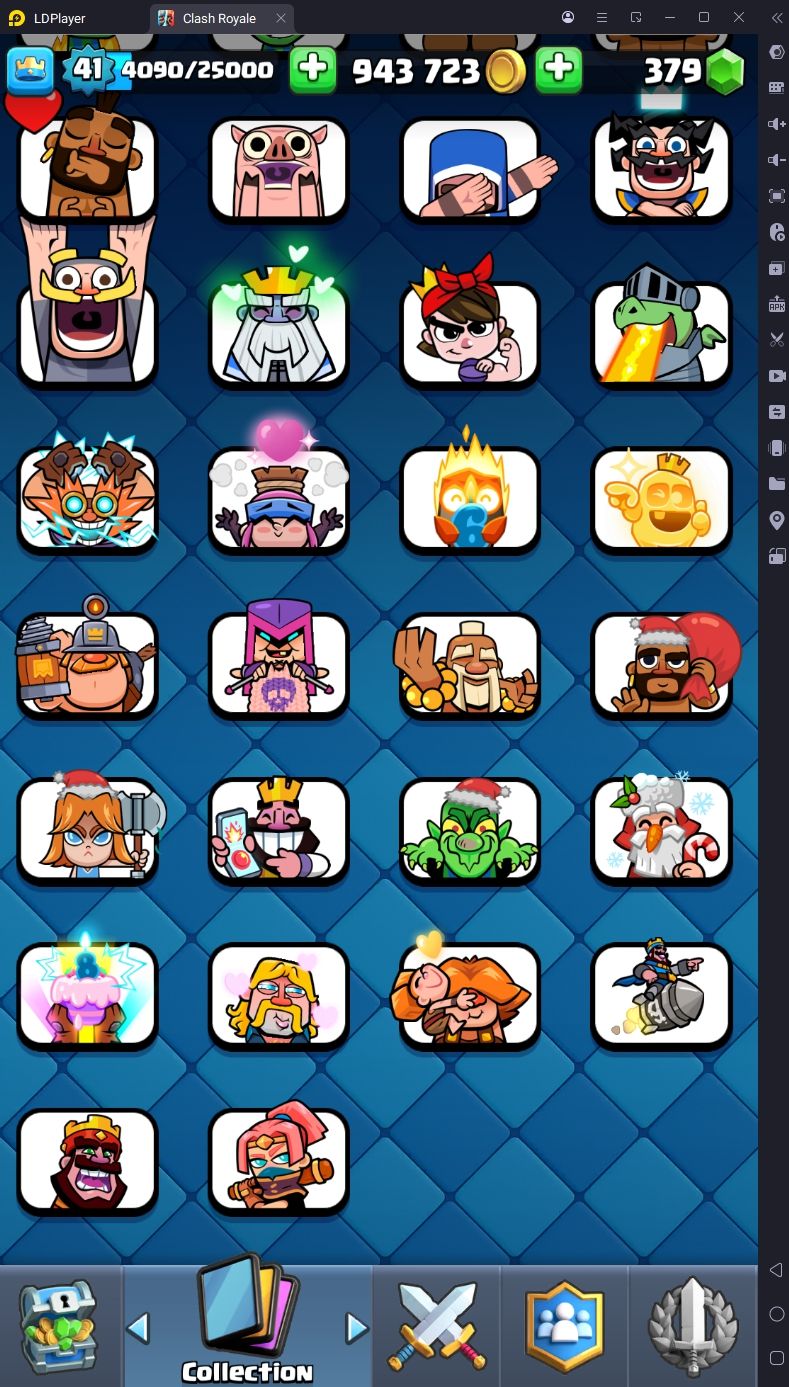Open the player profile crown icon
Viewport: 789px width, 1387px height.
[x=31, y=70]
